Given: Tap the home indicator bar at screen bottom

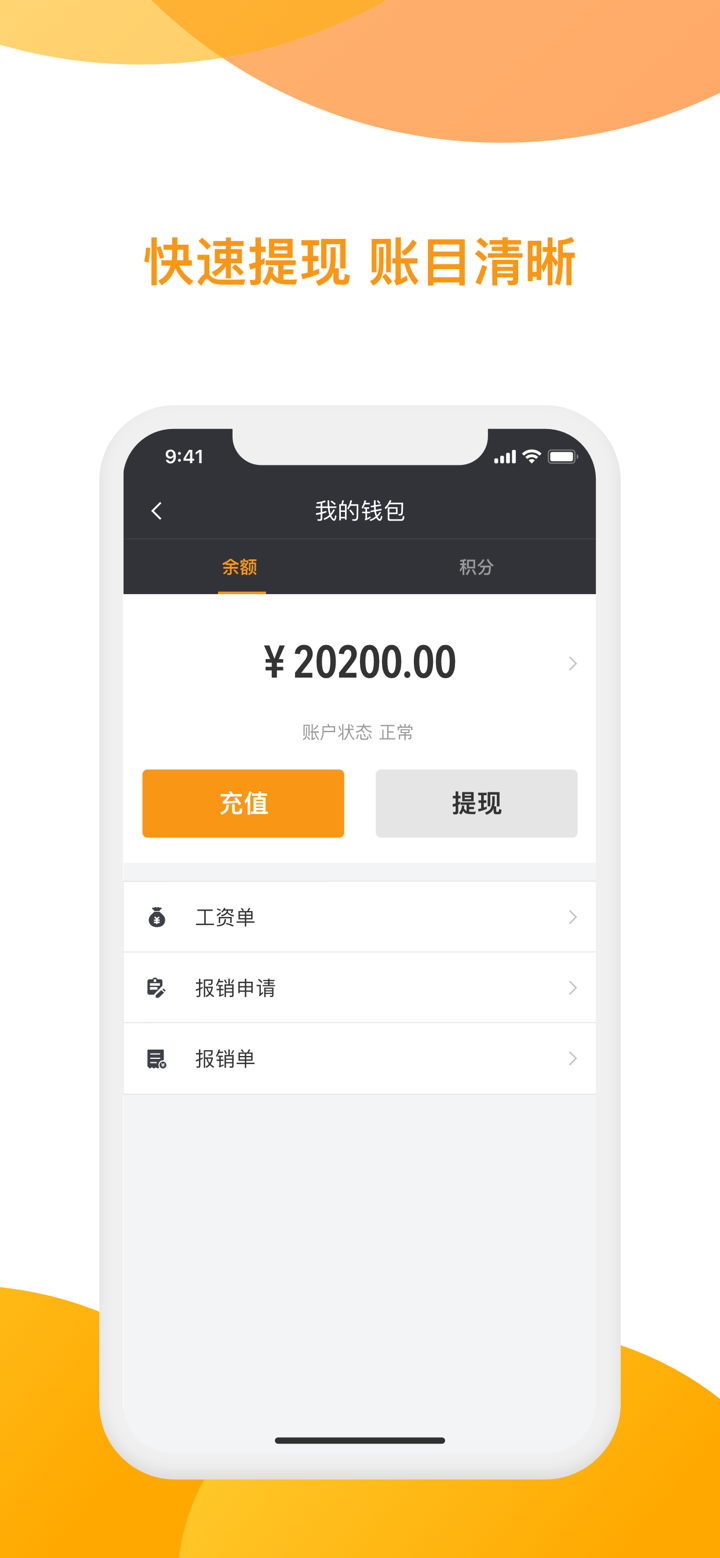Looking at the screenshot, I should [359, 1441].
